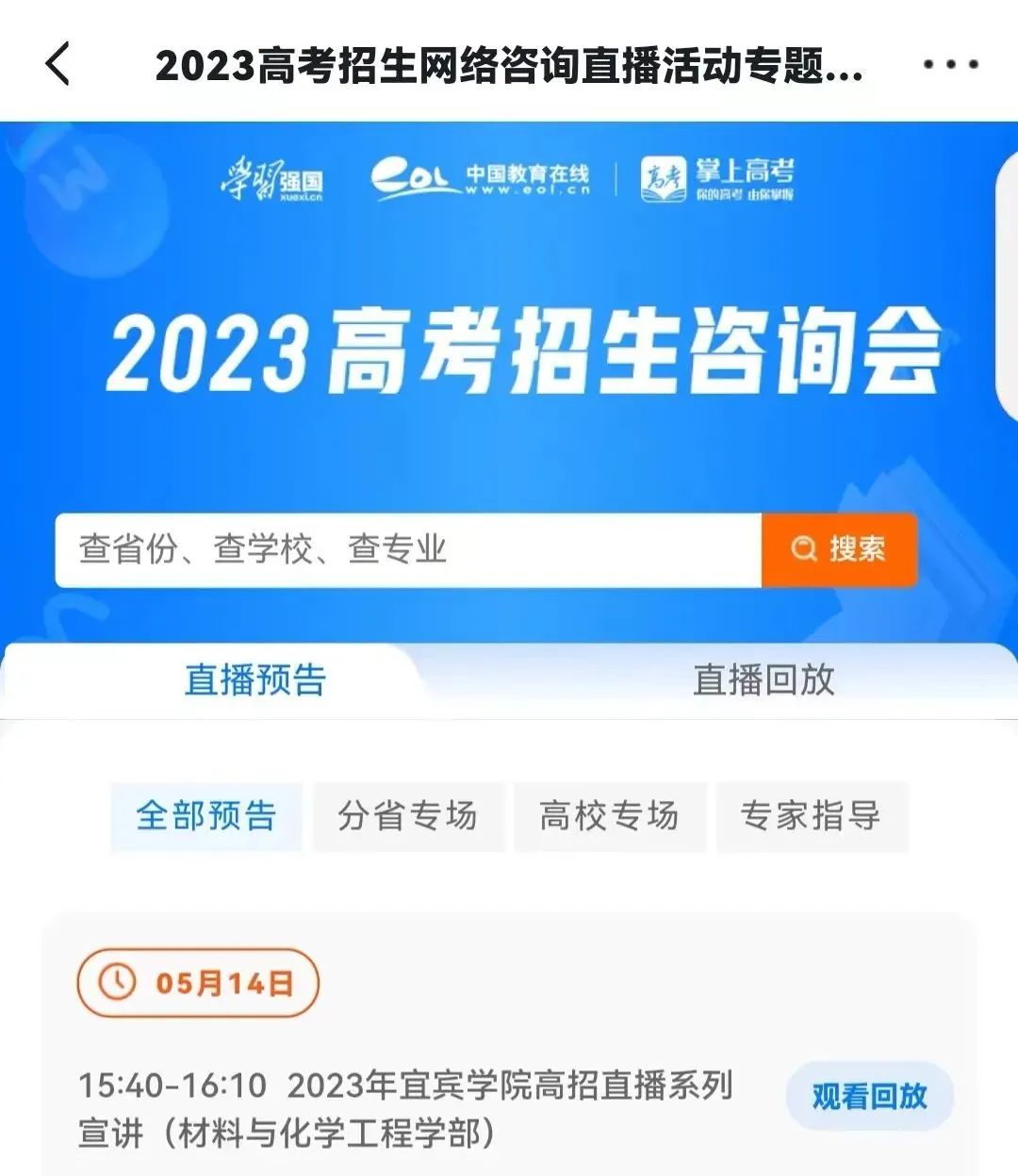Tap the 查省份、查学校、查专业 search field
The height and width of the screenshot is (1176, 1018).
click(x=407, y=549)
